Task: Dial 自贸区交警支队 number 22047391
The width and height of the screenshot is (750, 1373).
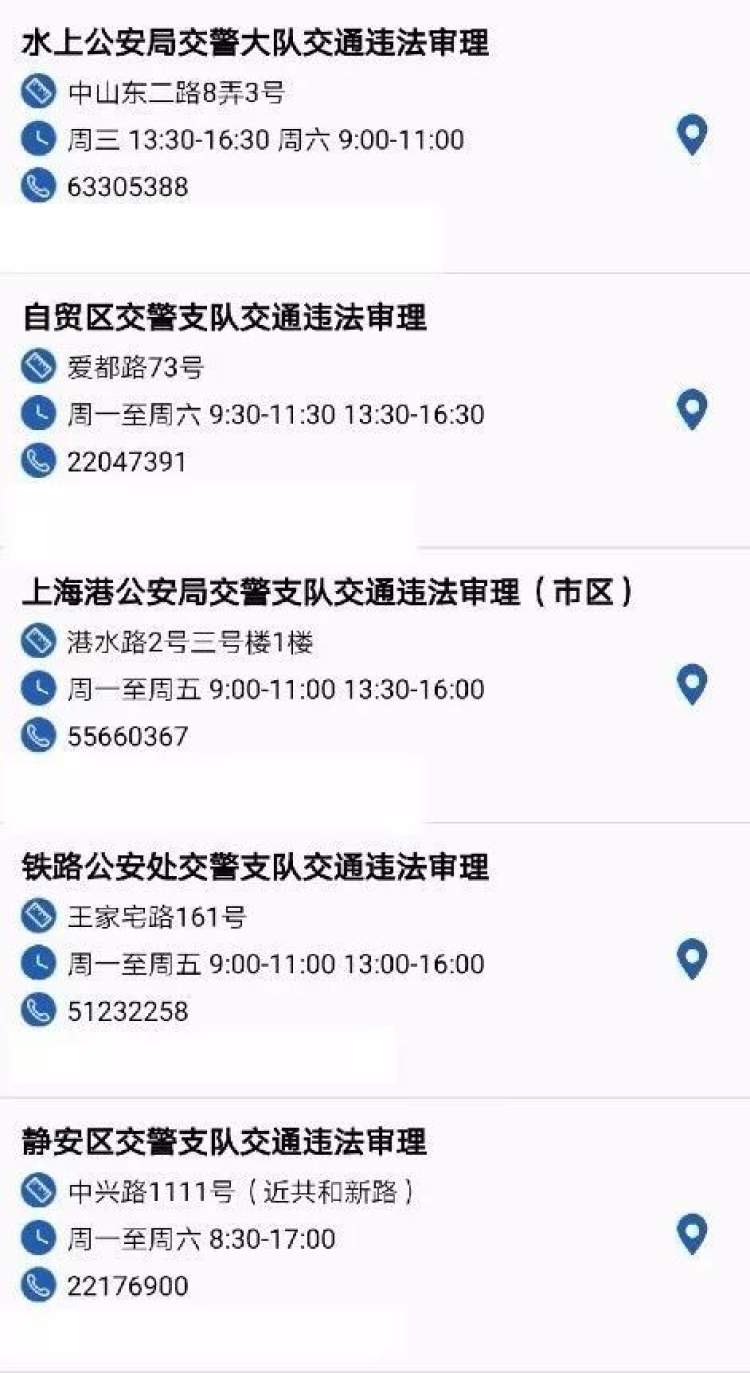Action: pos(127,462)
